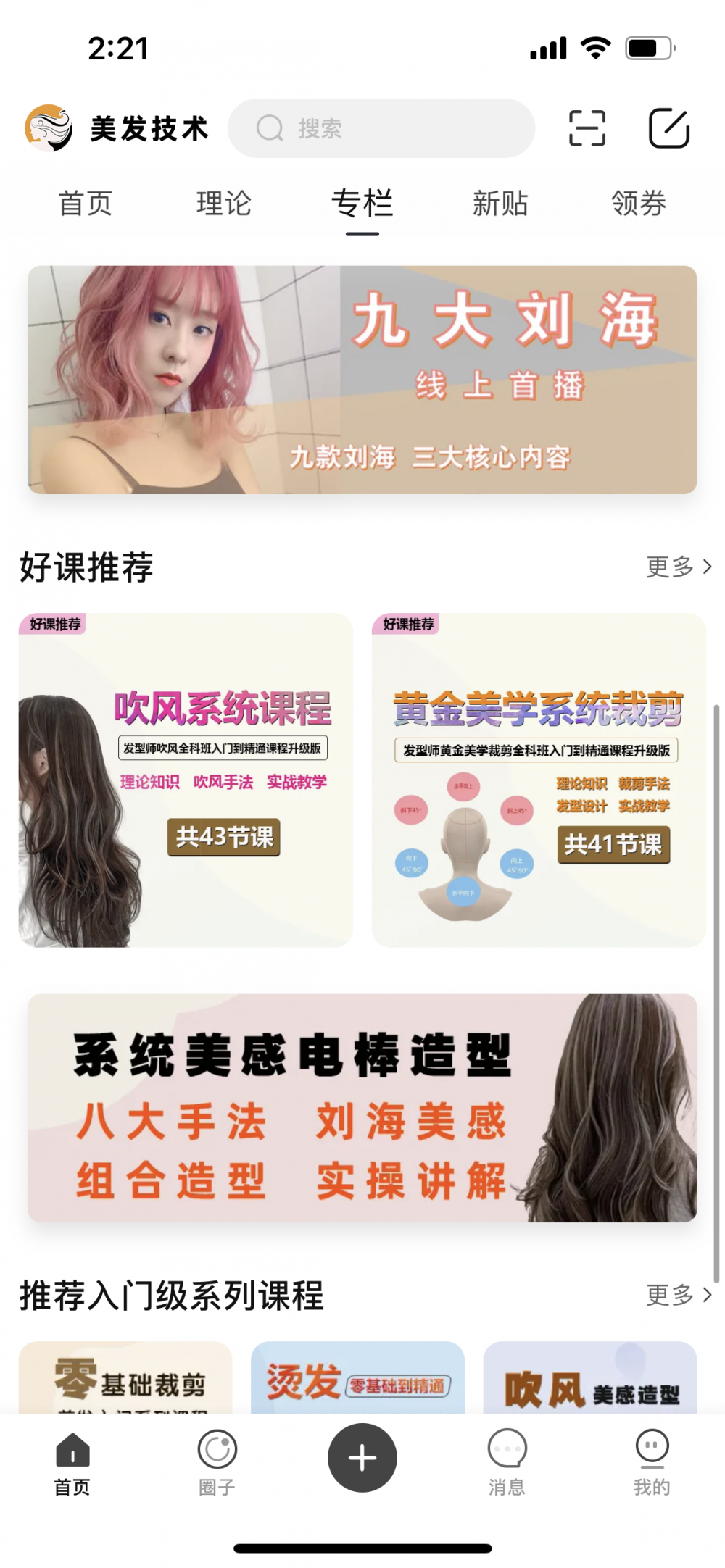Open the 烫发 零基础到精通 card

[357, 1378]
